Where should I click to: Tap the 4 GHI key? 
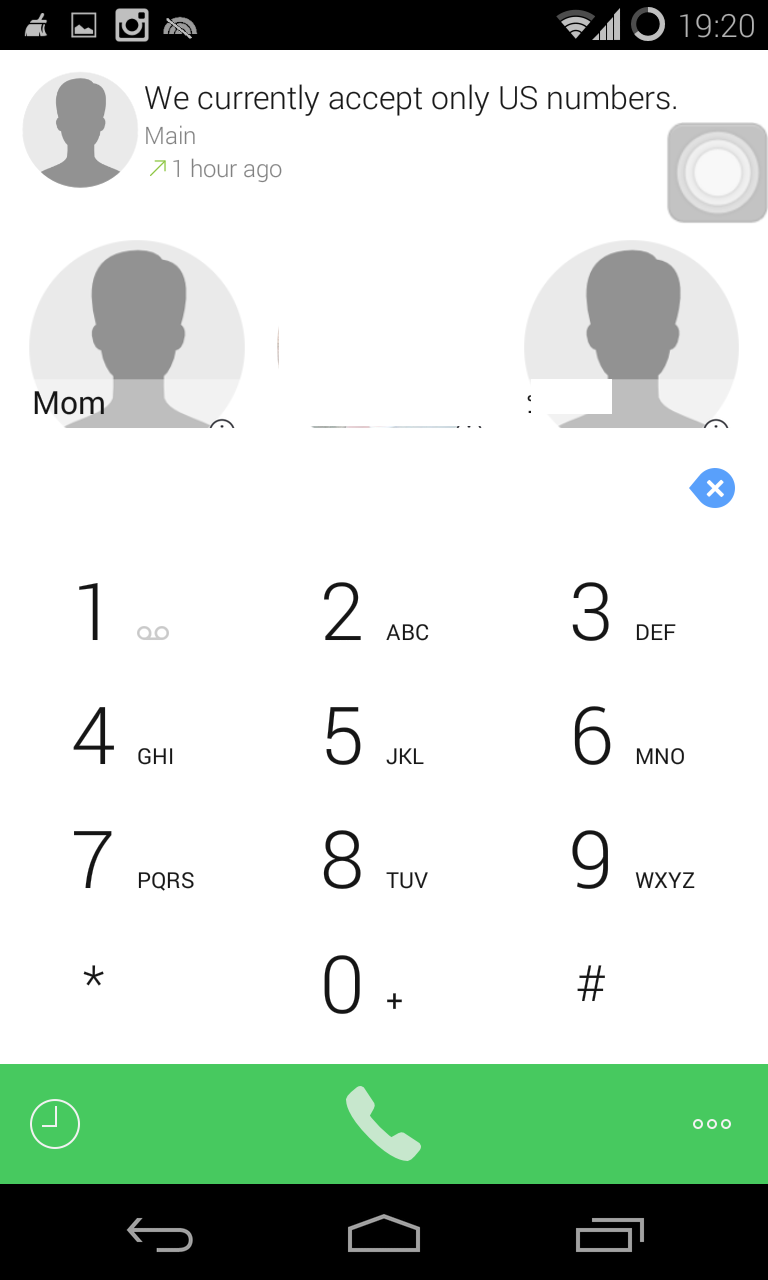(120, 737)
